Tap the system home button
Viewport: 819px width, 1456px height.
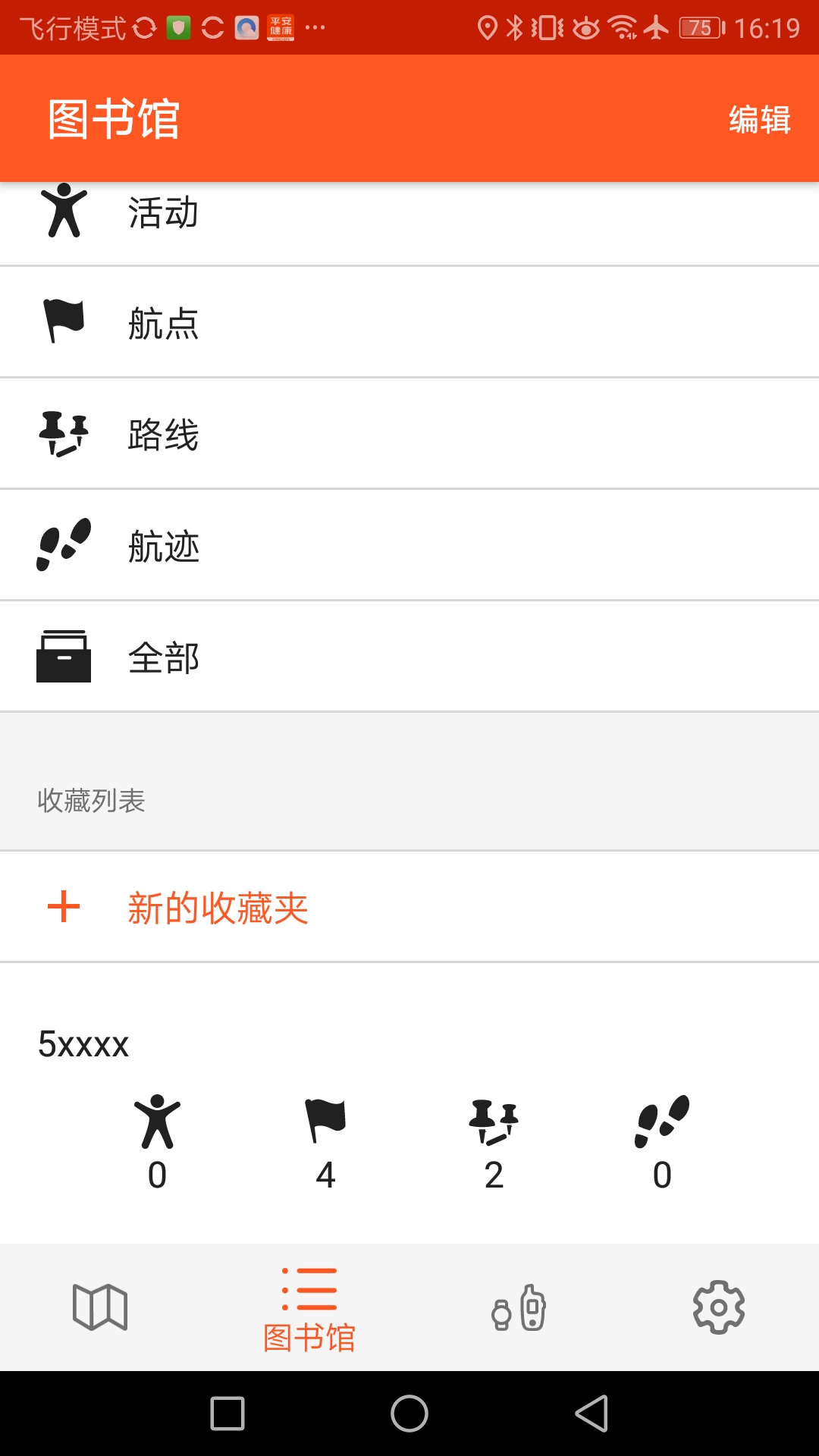(x=409, y=1414)
